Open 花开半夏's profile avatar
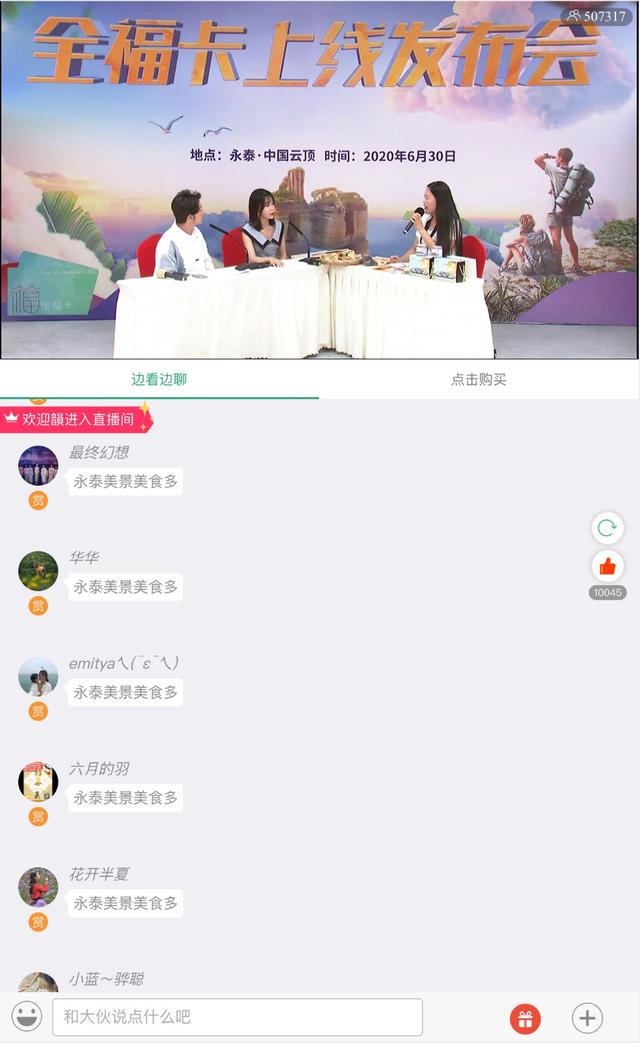 pyautogui.click(x=38, y=886)
